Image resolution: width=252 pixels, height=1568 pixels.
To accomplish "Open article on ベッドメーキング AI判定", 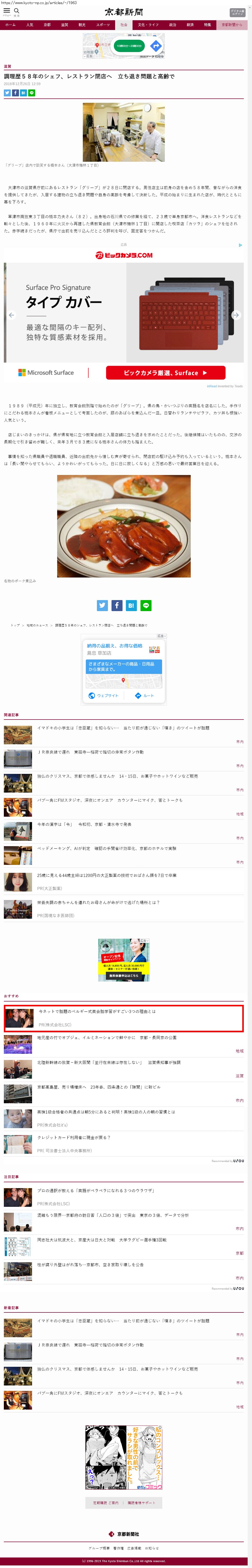I will 107,848.
